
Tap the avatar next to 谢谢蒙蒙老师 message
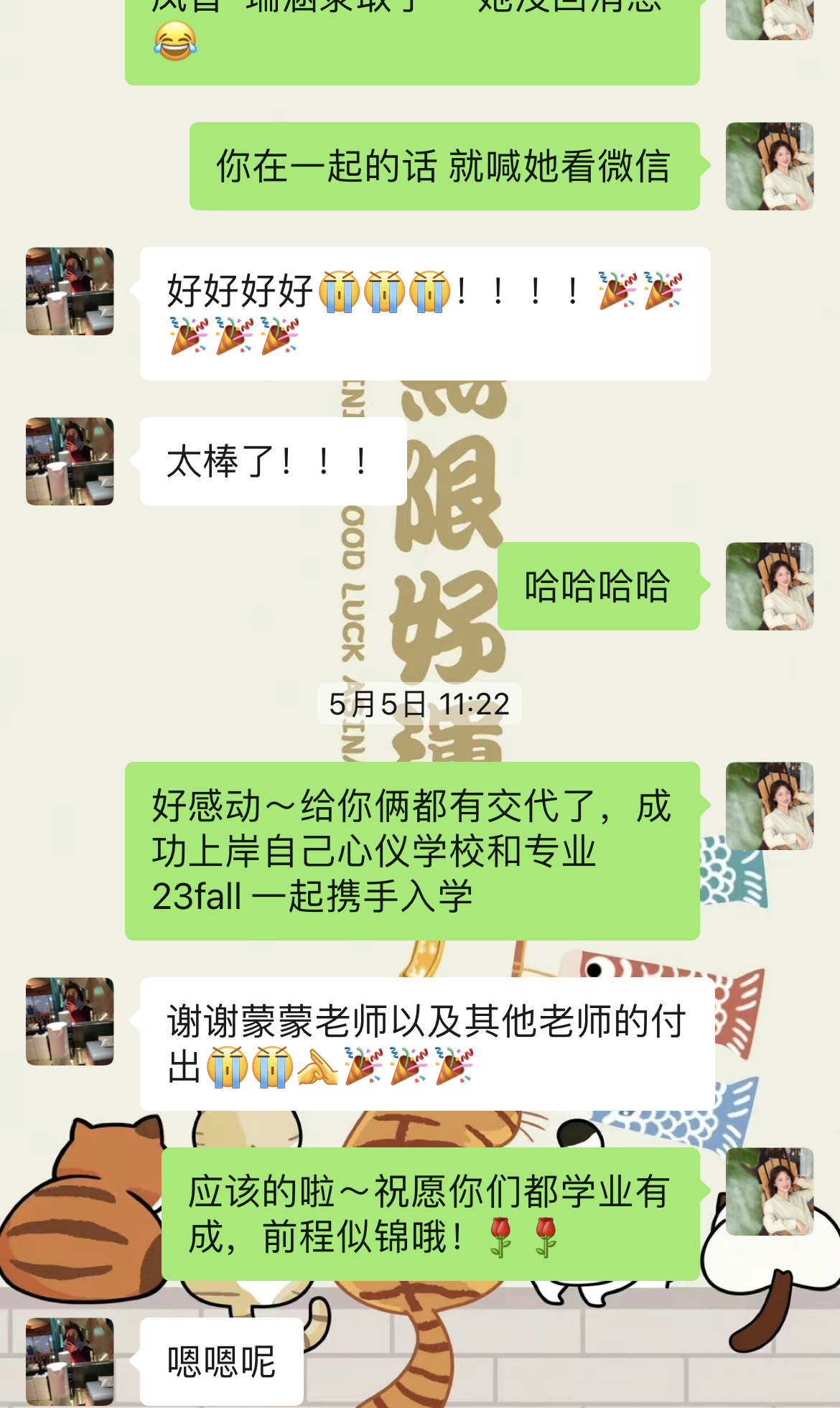(x=70, y=1021)
